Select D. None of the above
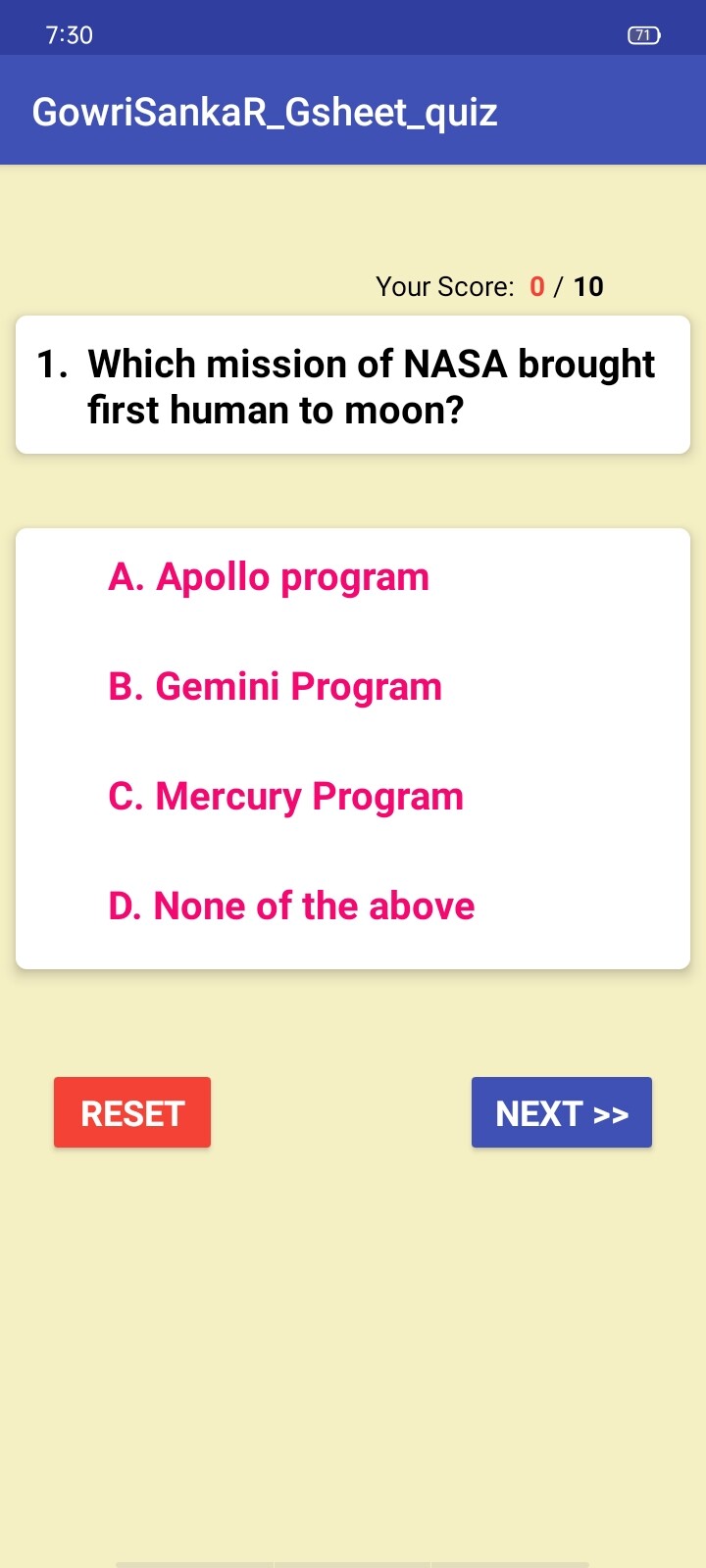 point(291,906)
